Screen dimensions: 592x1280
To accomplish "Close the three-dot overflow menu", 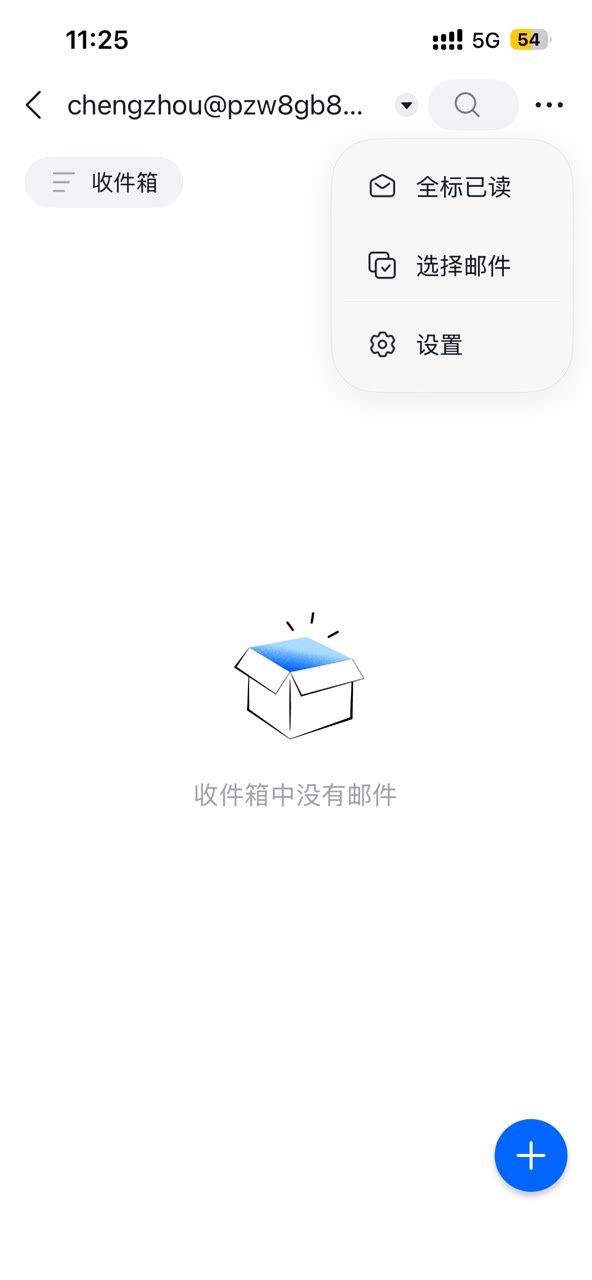I will pyautogui.click(x=549, y=105).
